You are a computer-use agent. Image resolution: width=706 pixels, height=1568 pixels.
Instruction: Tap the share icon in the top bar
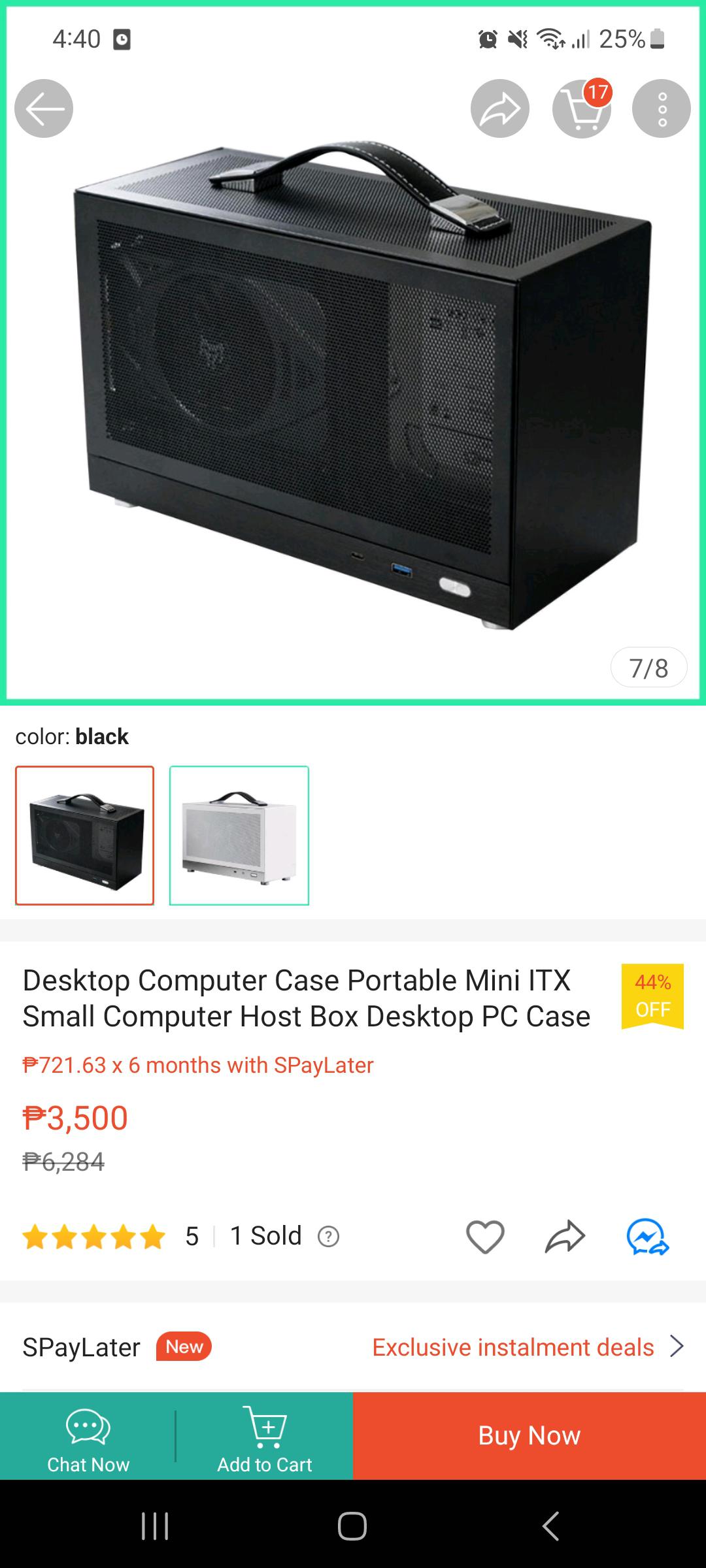tap(499, 109)
